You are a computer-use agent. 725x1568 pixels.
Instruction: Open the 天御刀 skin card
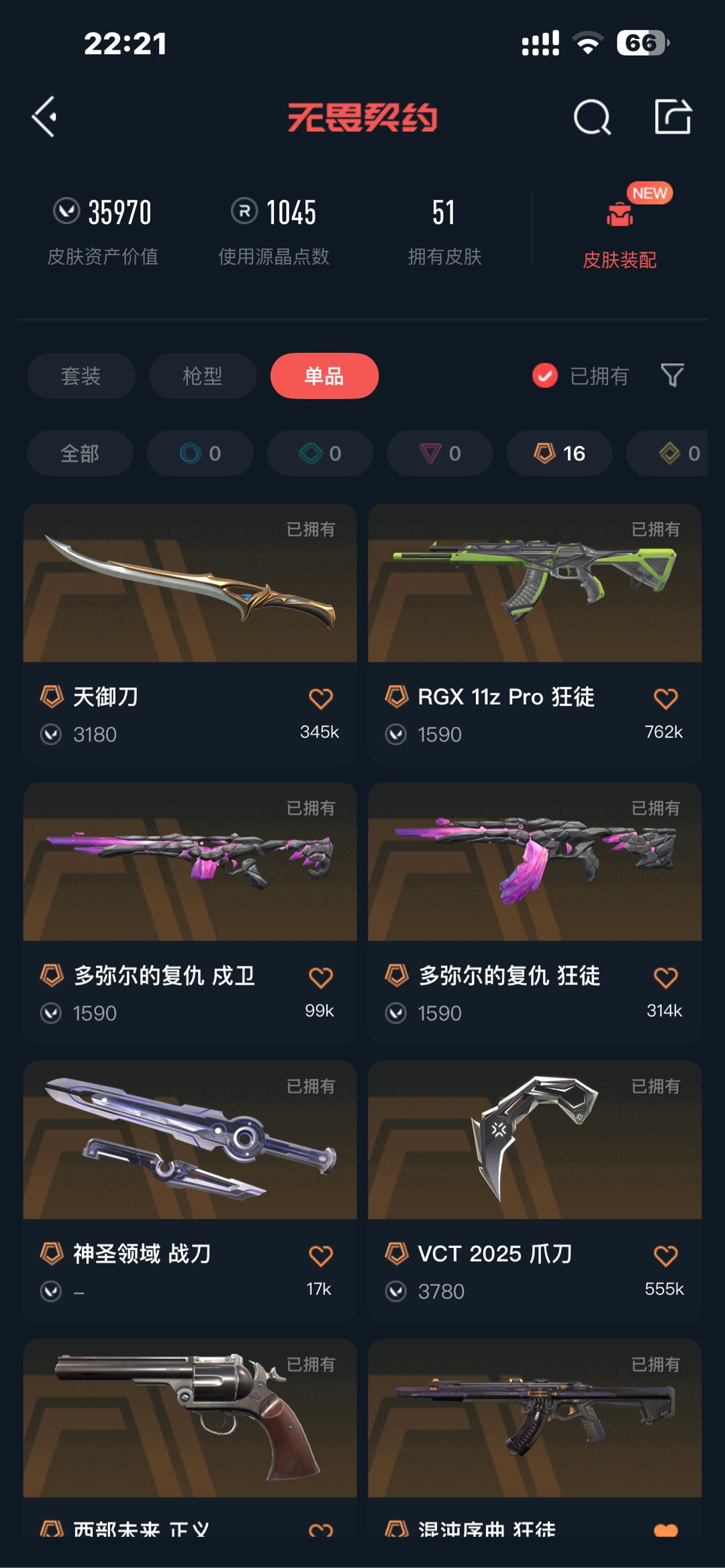(190, 634)
